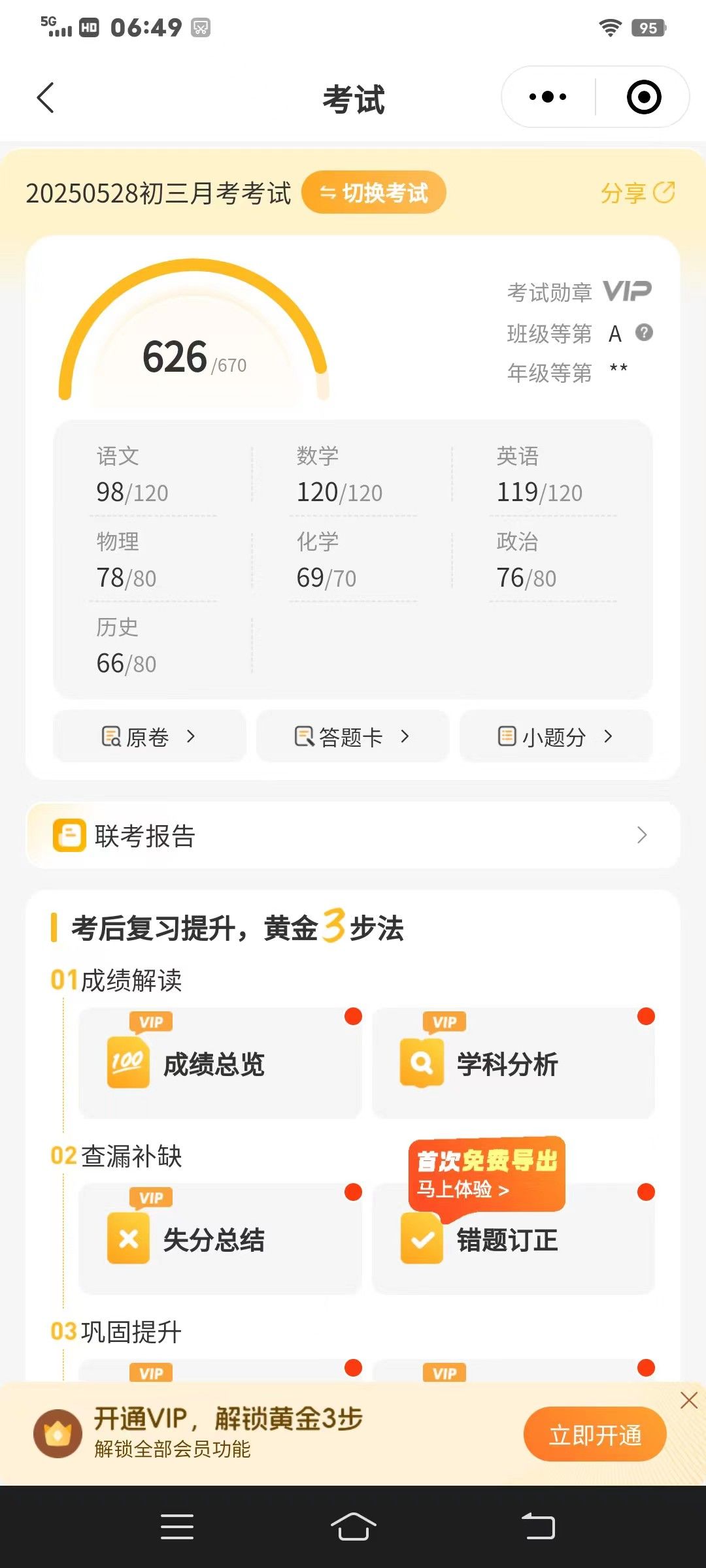Tap 切换考试 to switch exams
706x1568 pixels.
coord(374,193)
